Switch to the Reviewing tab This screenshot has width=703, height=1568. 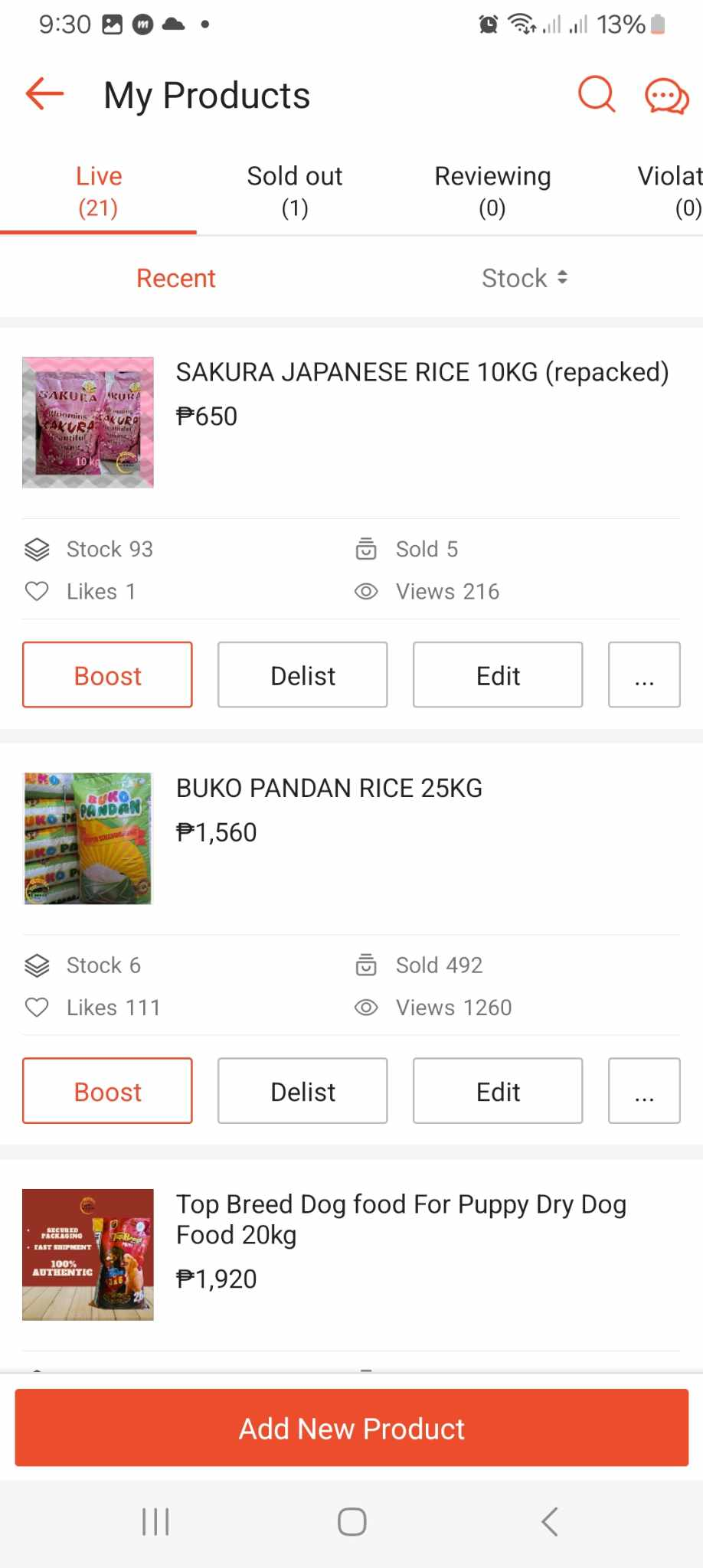click(x=492, y=191)
